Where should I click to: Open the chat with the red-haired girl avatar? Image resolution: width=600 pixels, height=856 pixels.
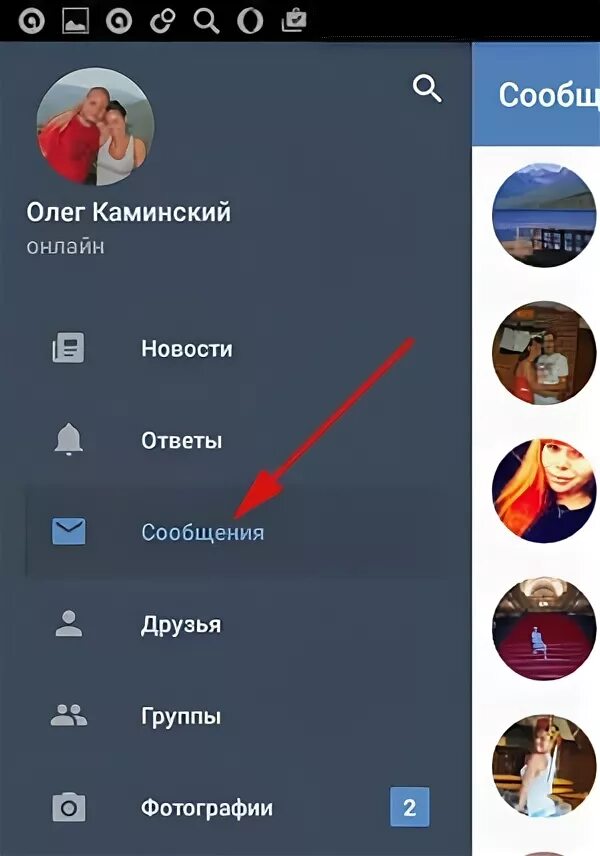click(x=543, y=490)
